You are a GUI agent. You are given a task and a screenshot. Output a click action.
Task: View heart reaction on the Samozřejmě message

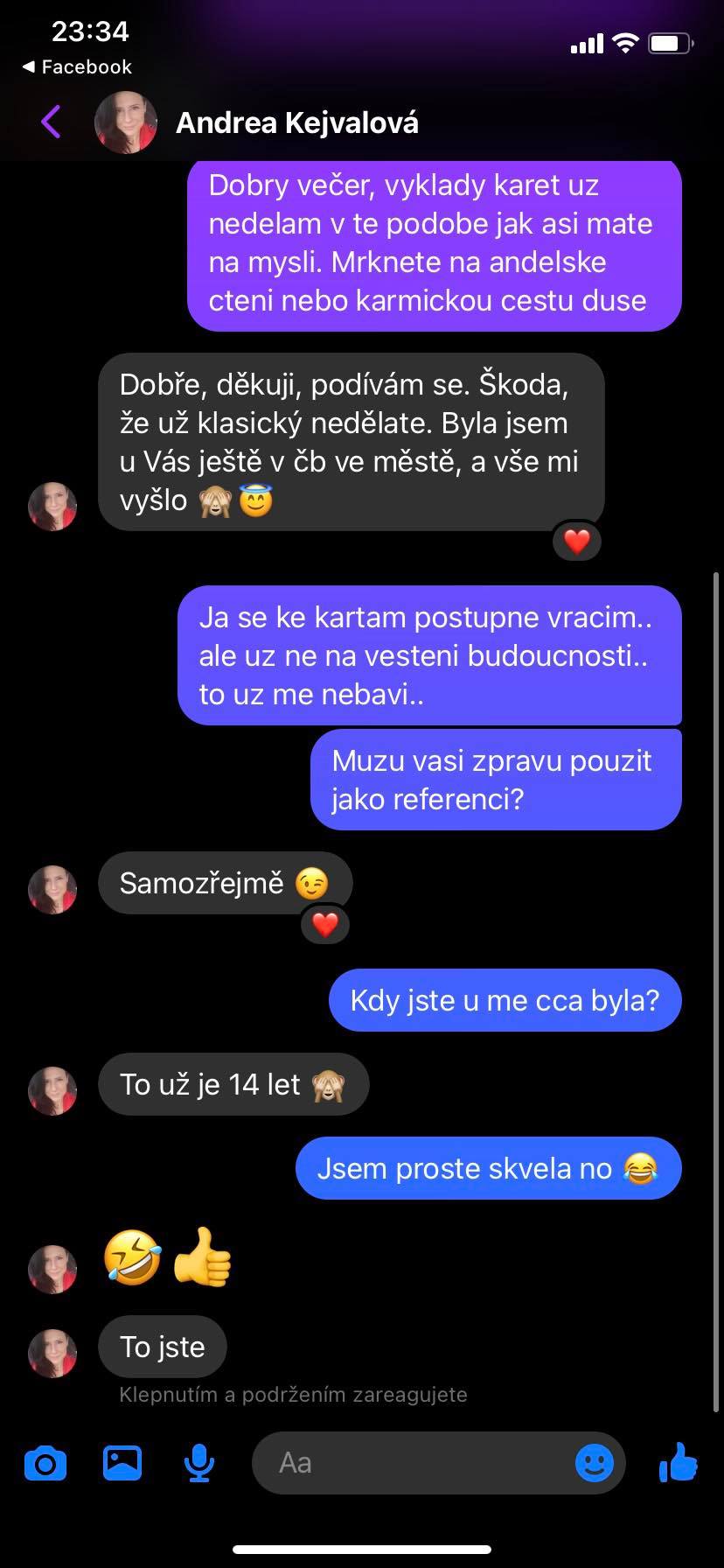pos(325,924)
